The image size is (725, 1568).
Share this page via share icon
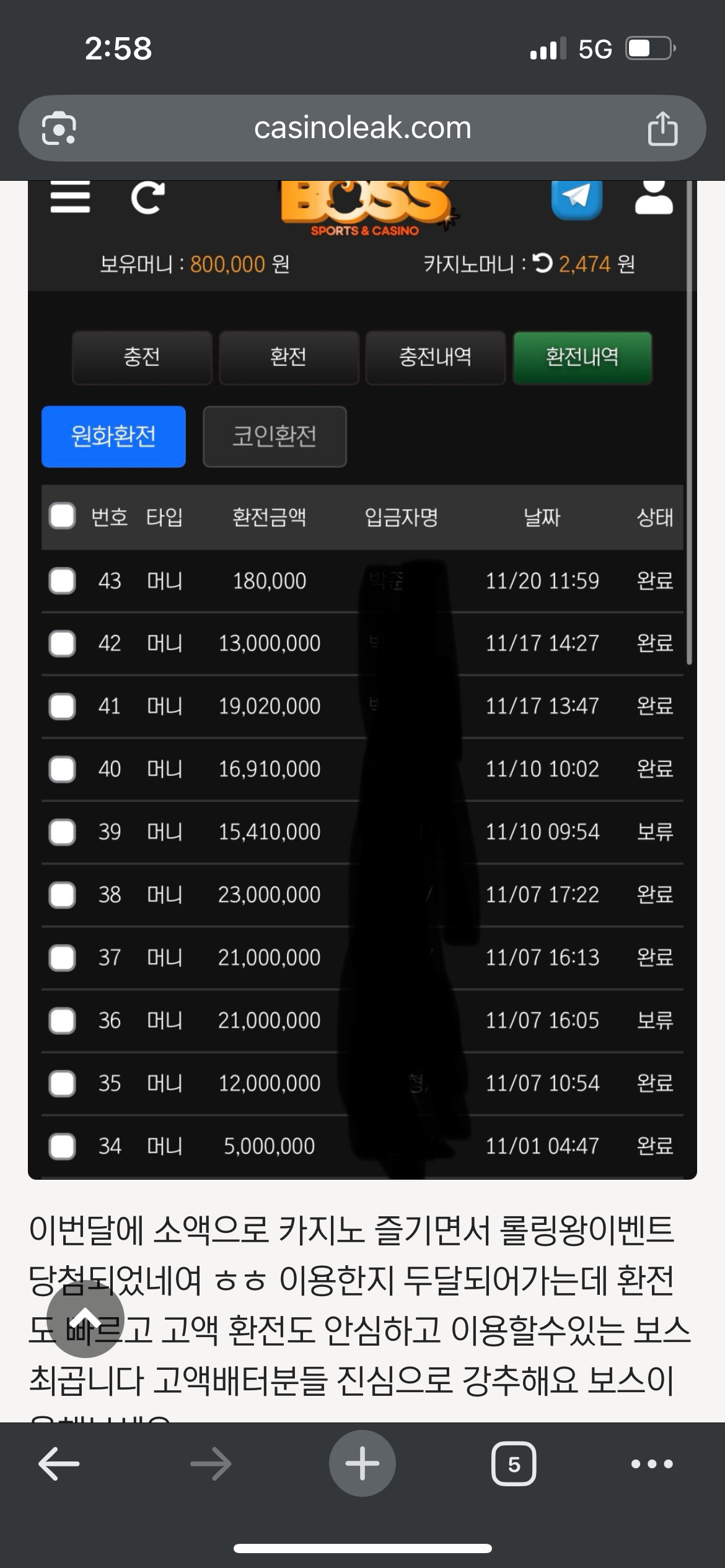click(662, 129)
